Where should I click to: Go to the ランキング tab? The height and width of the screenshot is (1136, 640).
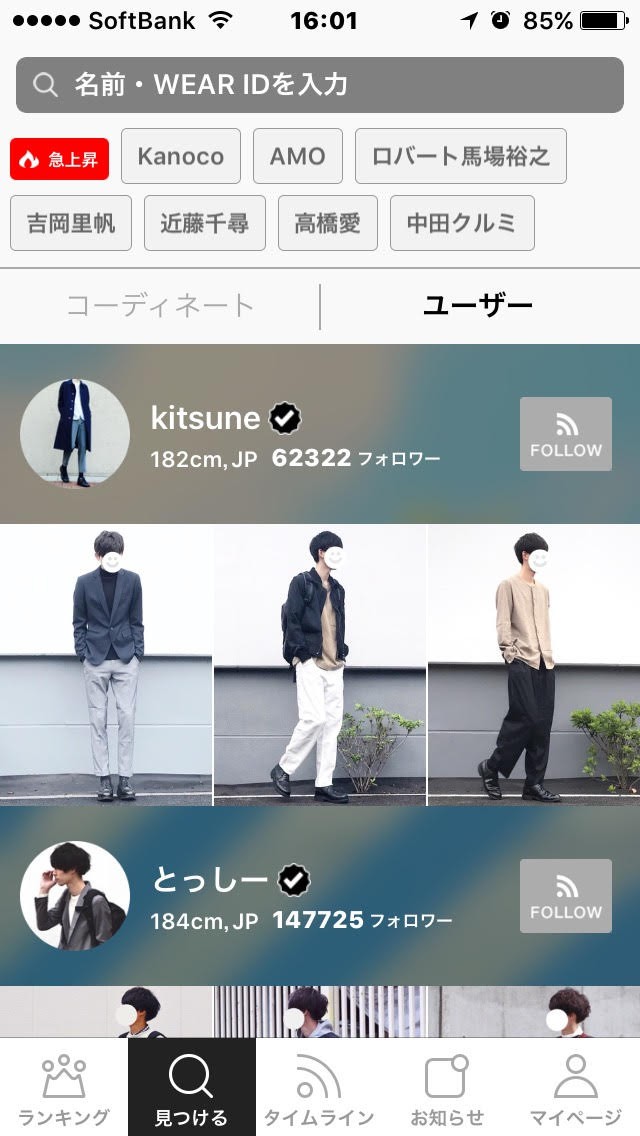63,1088
